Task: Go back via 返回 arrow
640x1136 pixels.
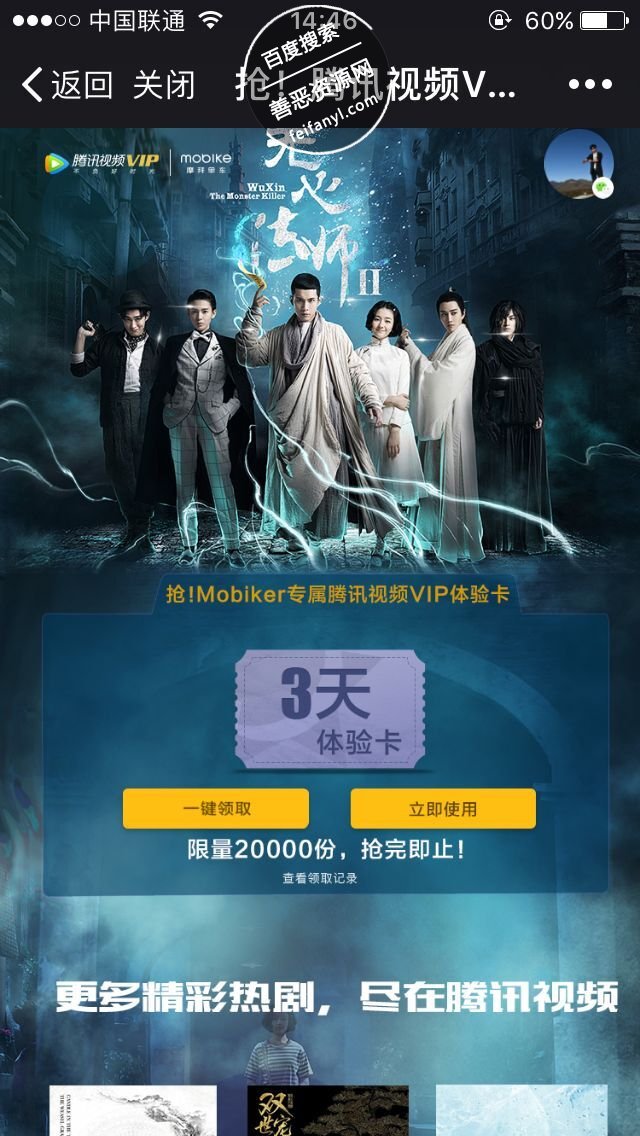Action: [66, 85]
